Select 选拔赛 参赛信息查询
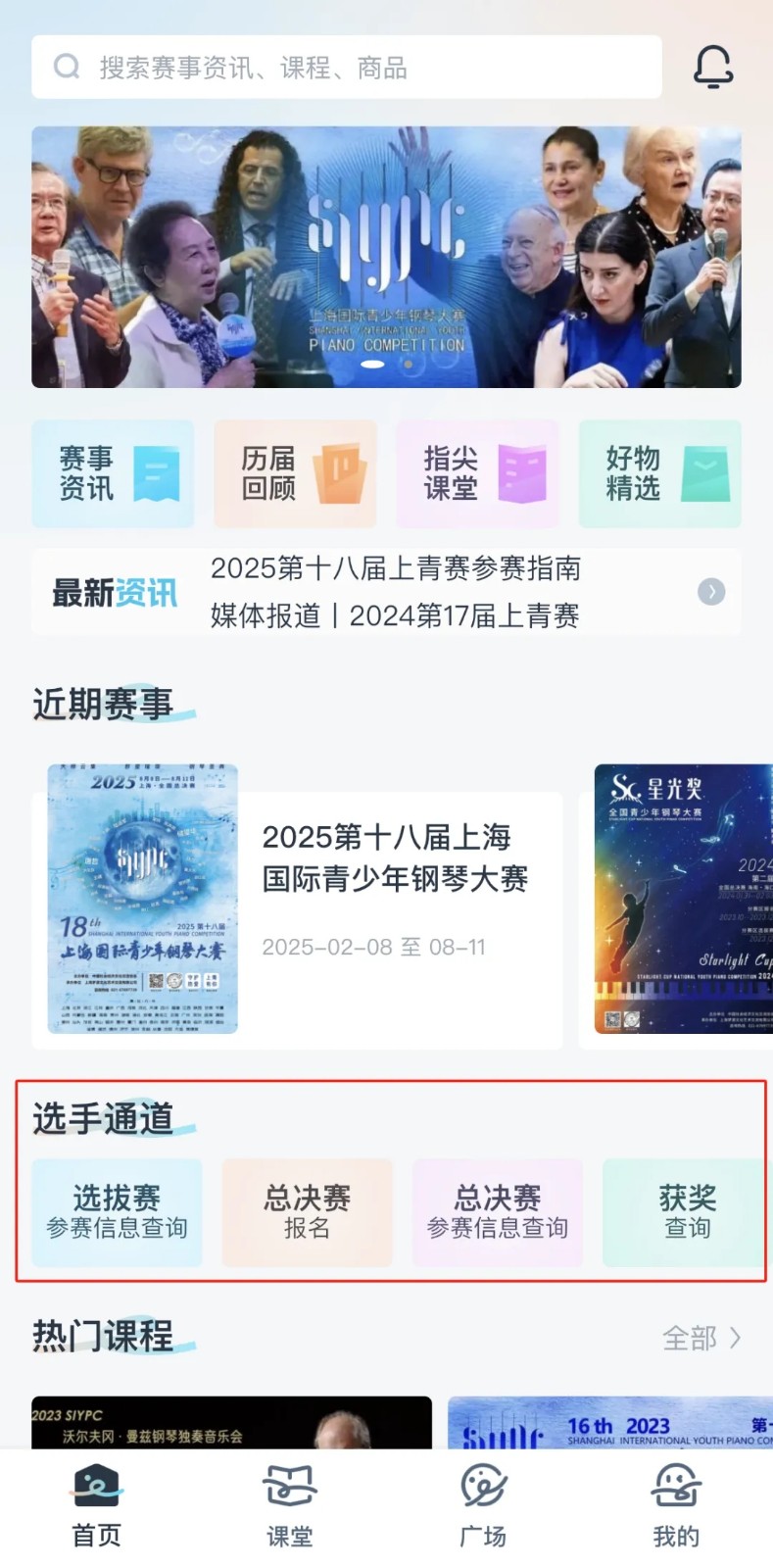 [117, 1212]
